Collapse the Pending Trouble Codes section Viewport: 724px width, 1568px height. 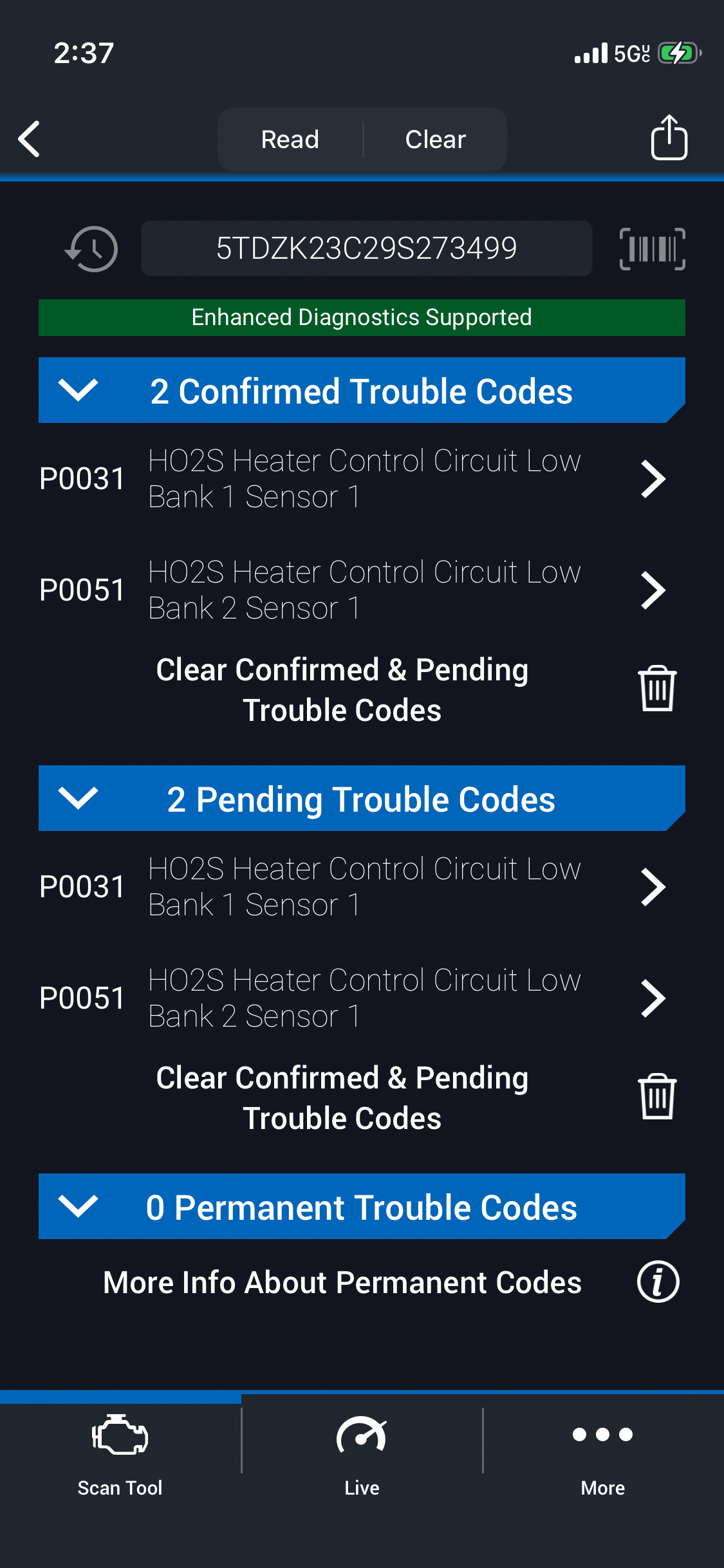click(78, 798)
